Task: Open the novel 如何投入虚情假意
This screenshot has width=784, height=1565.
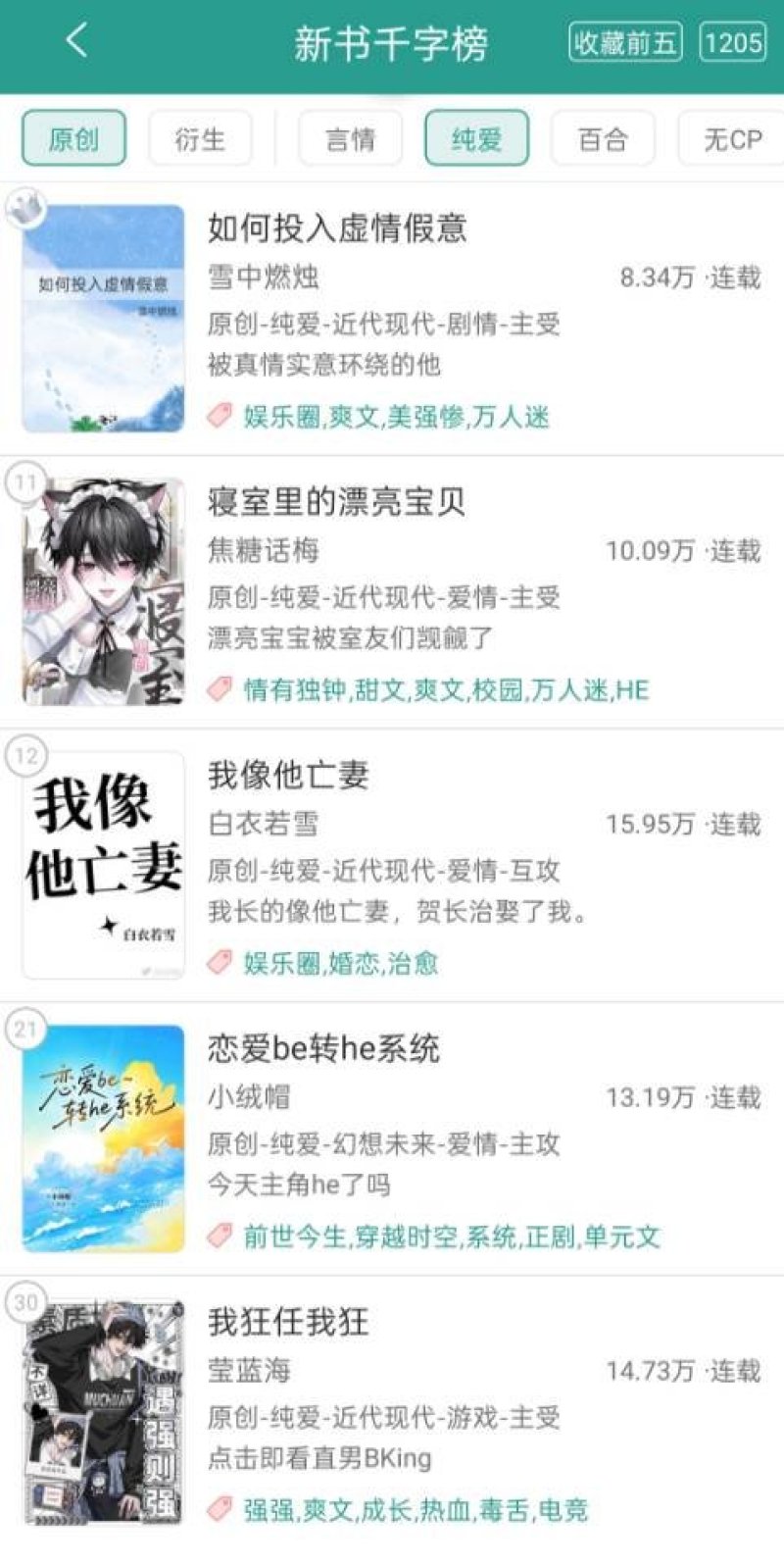Action: [x=337, y=228]
